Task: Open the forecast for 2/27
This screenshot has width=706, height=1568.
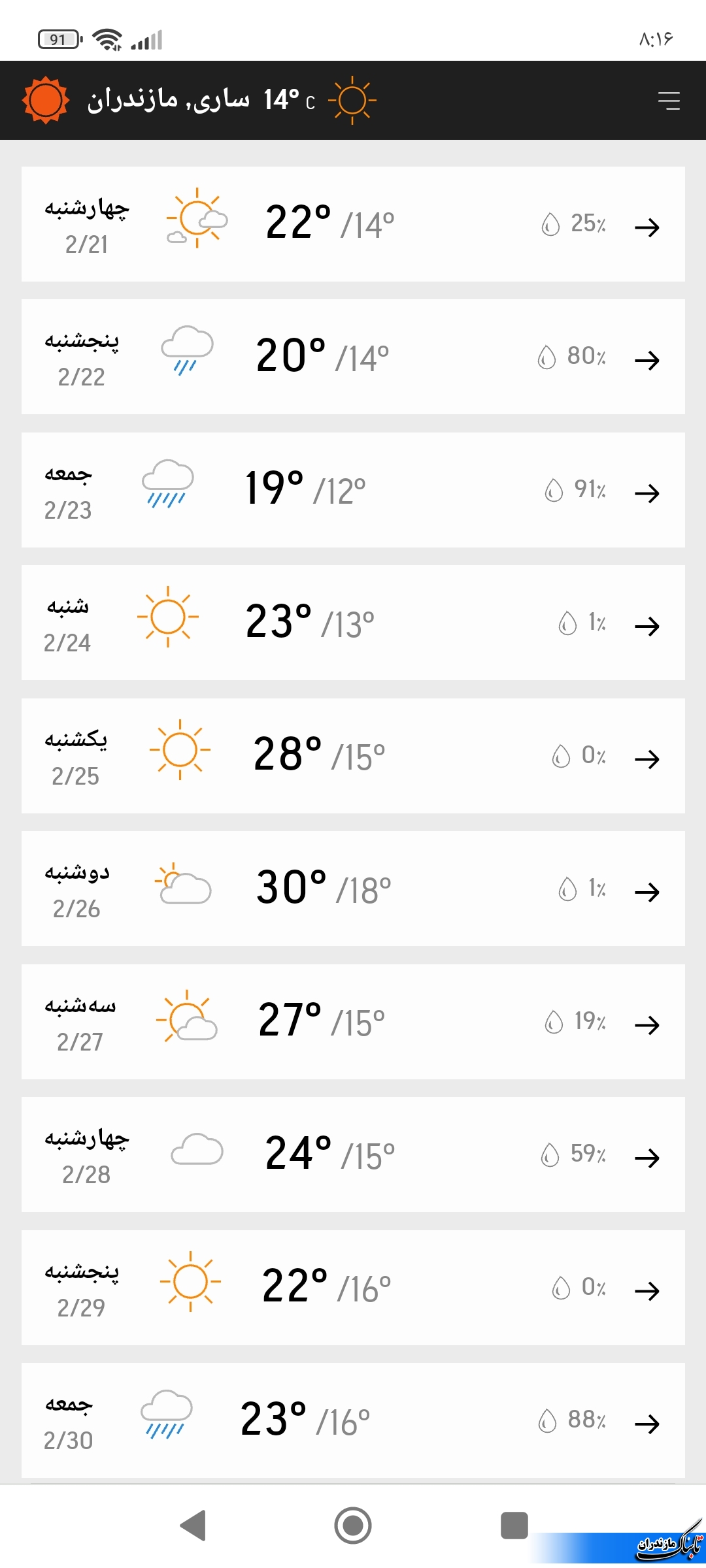Action: point(353,1022)
